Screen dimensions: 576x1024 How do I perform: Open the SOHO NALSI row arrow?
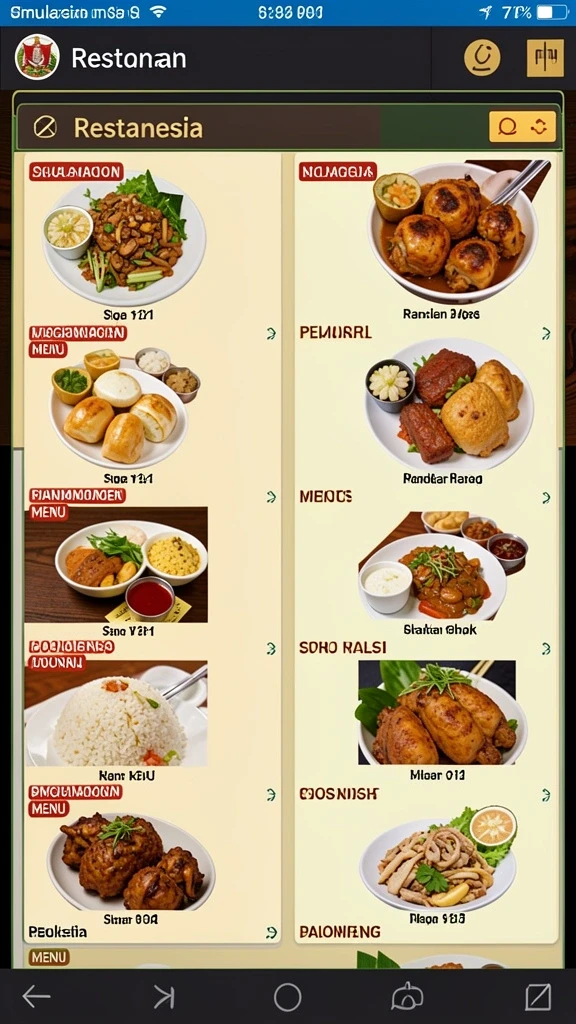[546, 648]
